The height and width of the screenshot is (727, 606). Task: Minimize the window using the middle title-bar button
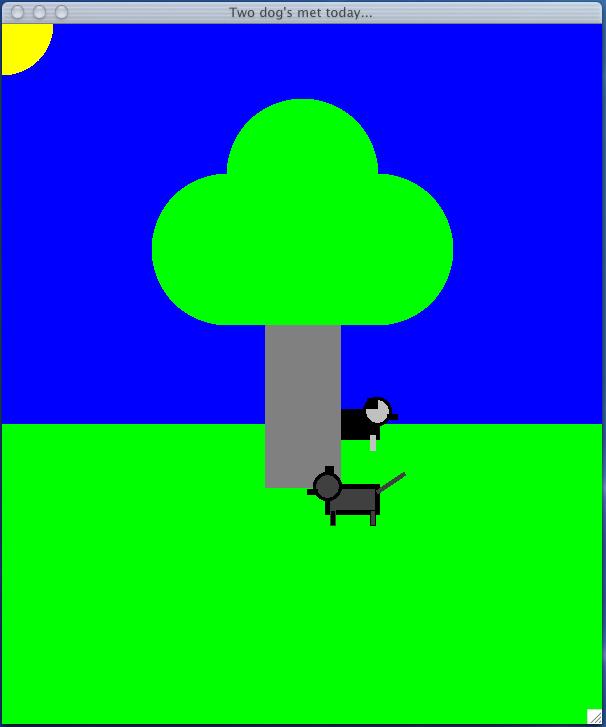pos(39,12)
